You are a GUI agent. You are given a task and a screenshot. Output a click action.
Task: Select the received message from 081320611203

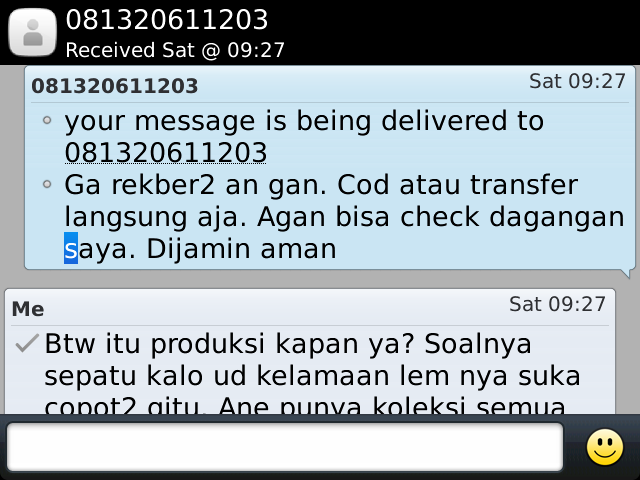tap(330, 200)
